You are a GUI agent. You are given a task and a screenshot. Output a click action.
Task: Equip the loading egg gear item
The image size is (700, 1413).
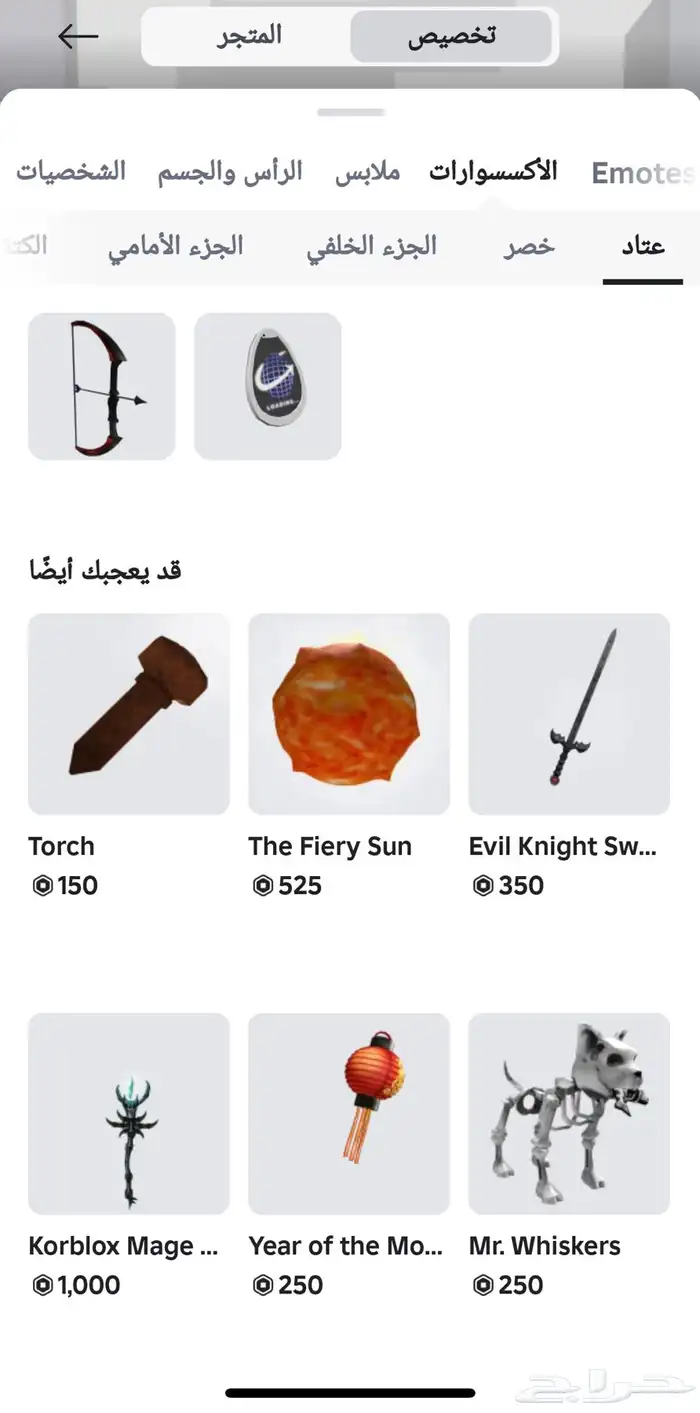(x=268, y=386)
